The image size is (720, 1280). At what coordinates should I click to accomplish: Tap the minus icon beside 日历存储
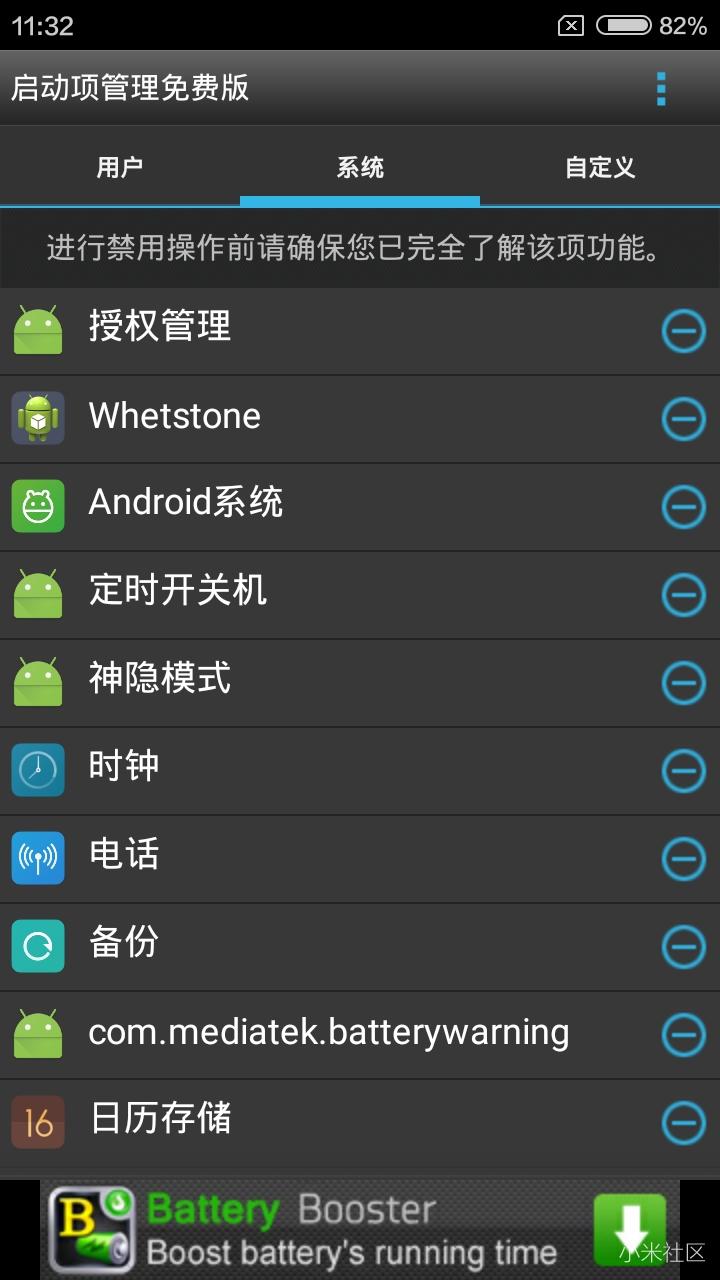tap(684, 1123)
